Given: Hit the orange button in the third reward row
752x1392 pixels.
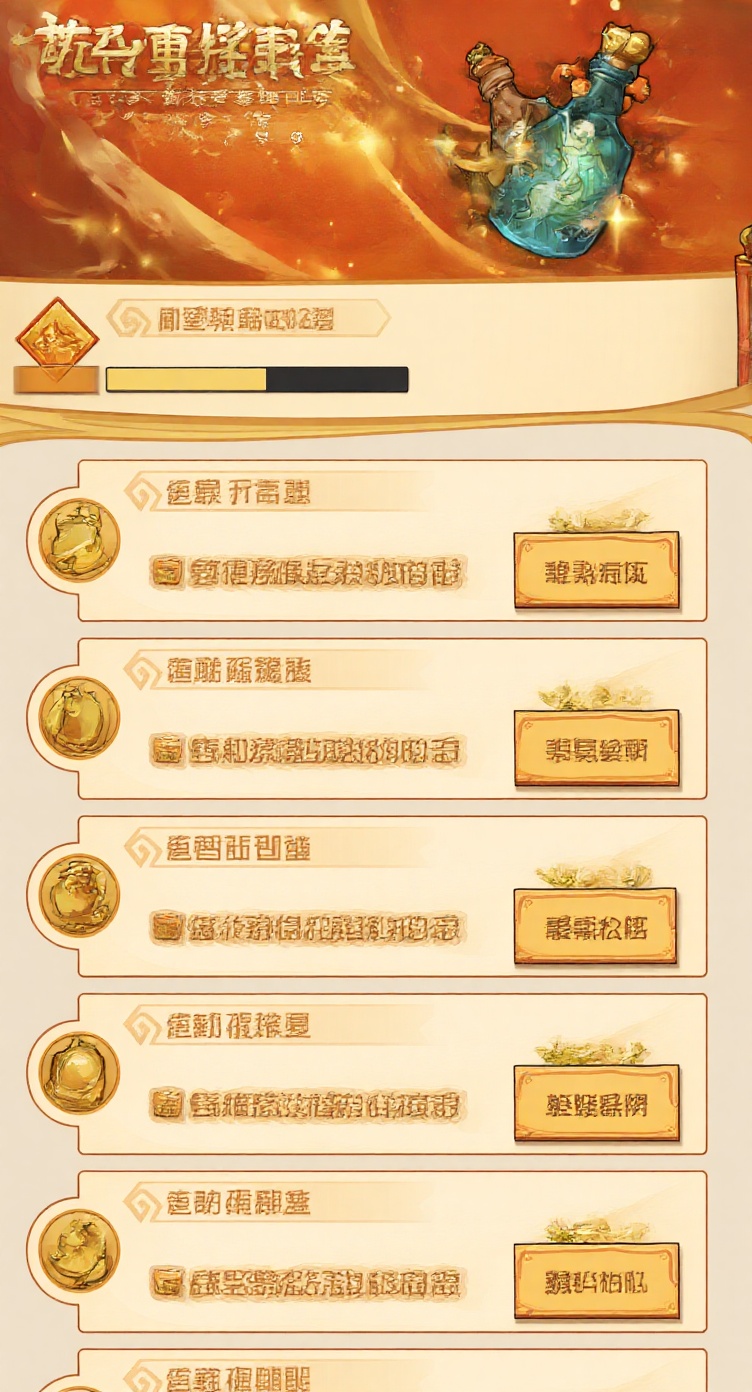Looking at the screenshot, I should click(596, 926).
